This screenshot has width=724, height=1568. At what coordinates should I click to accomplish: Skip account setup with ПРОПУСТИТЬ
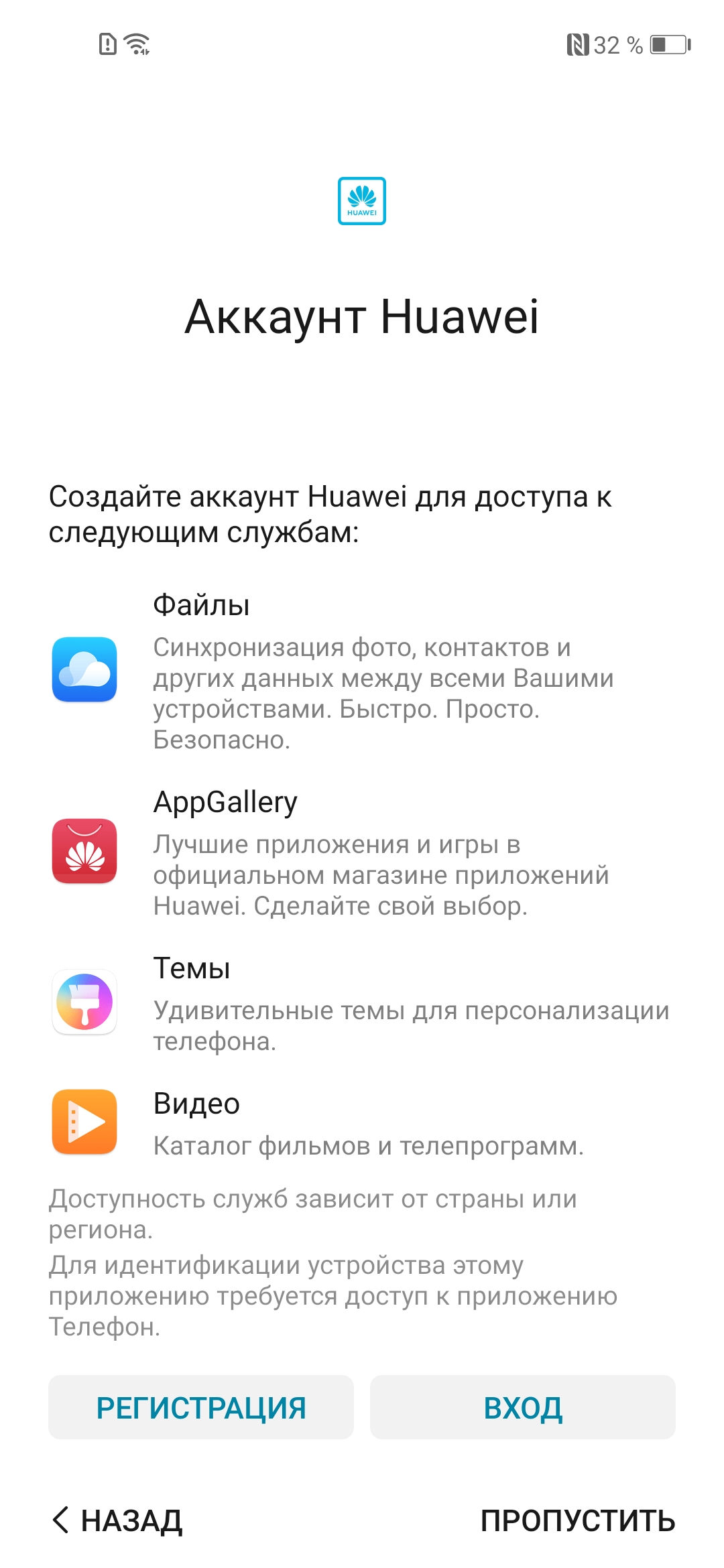coord(577,1520)
